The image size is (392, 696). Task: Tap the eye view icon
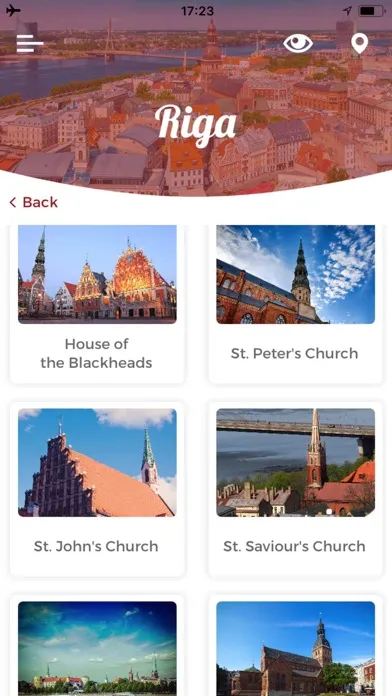point(298,44)
